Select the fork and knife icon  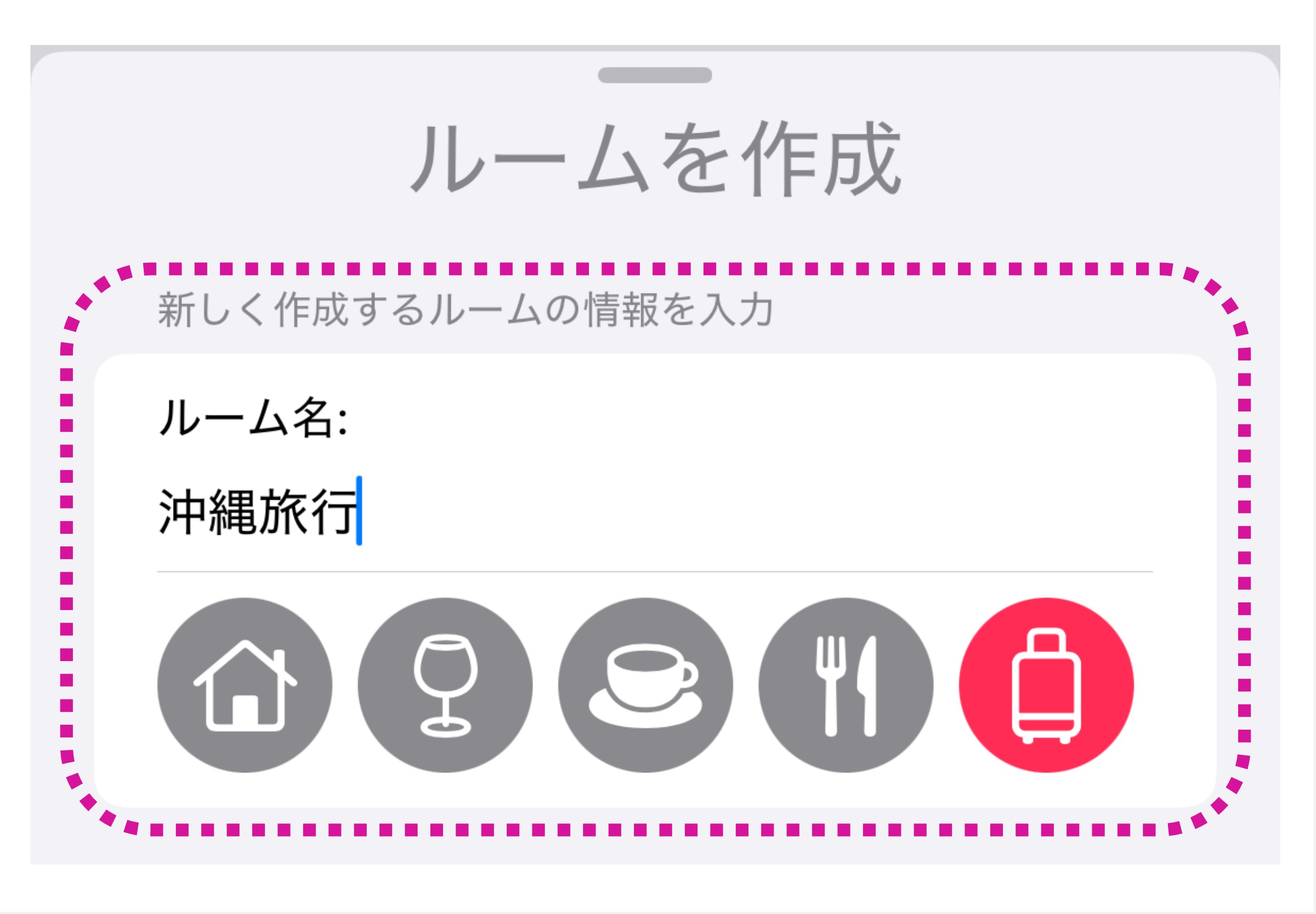846,686
